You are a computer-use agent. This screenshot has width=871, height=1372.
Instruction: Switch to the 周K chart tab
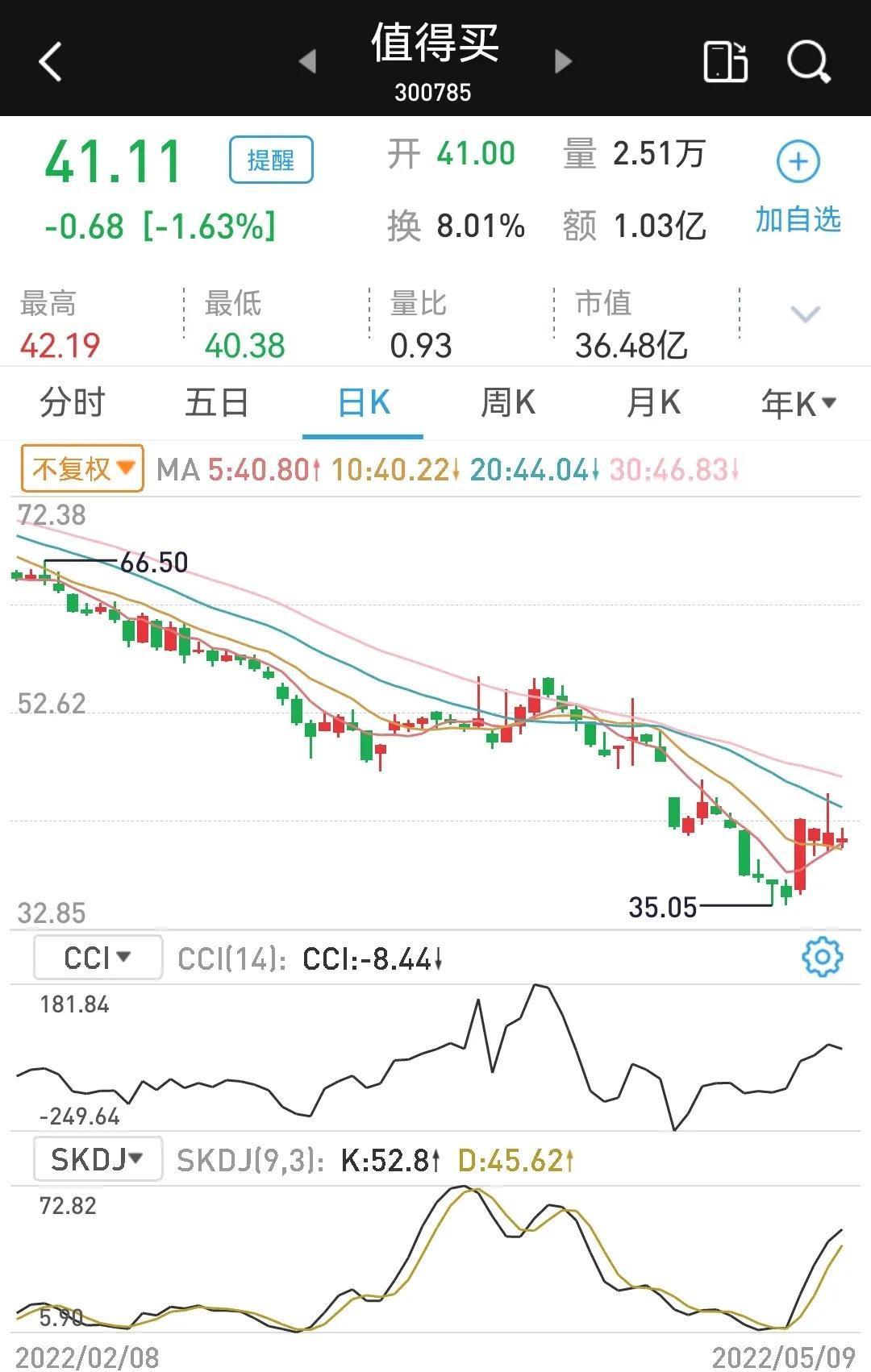508,402
